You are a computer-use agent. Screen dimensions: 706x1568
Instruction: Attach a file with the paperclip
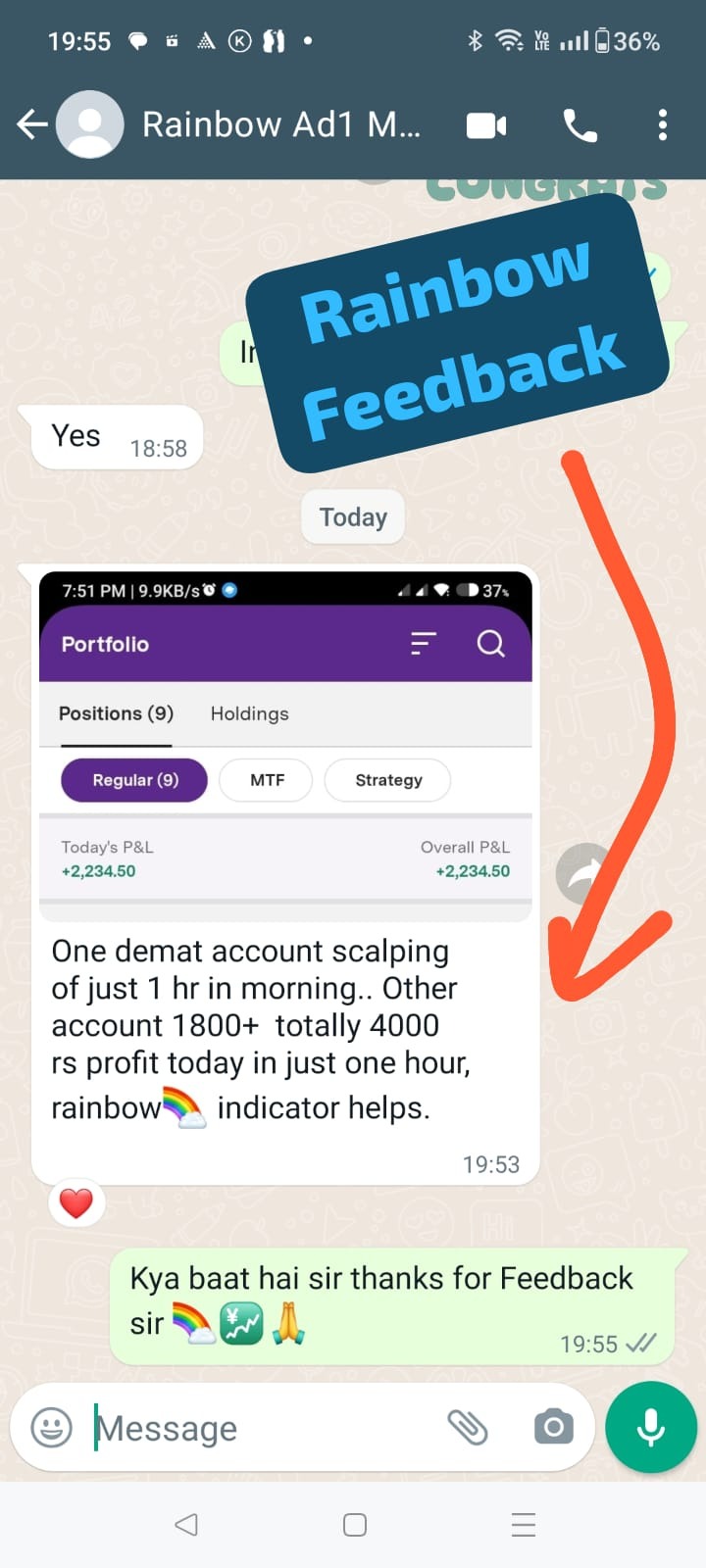[468, 1427]
